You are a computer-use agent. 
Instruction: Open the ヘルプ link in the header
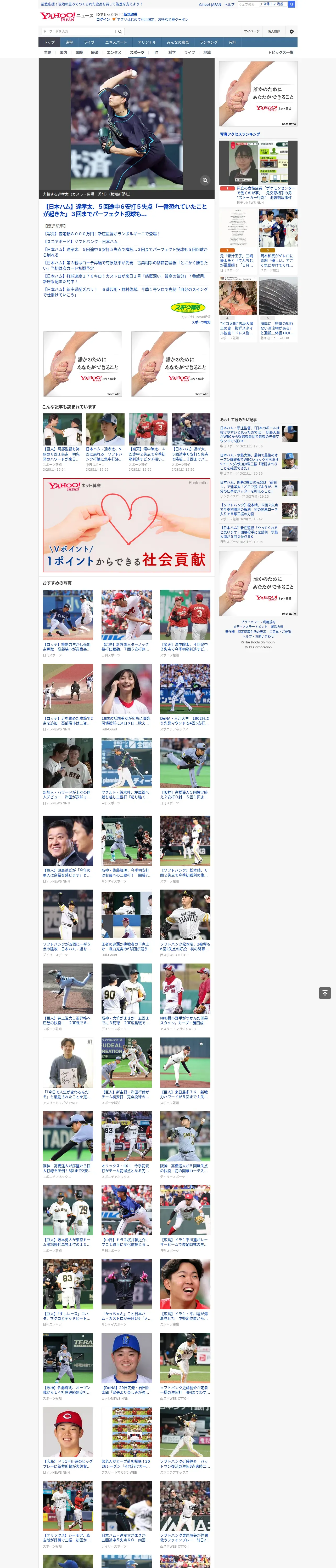[x=229, y=4]
